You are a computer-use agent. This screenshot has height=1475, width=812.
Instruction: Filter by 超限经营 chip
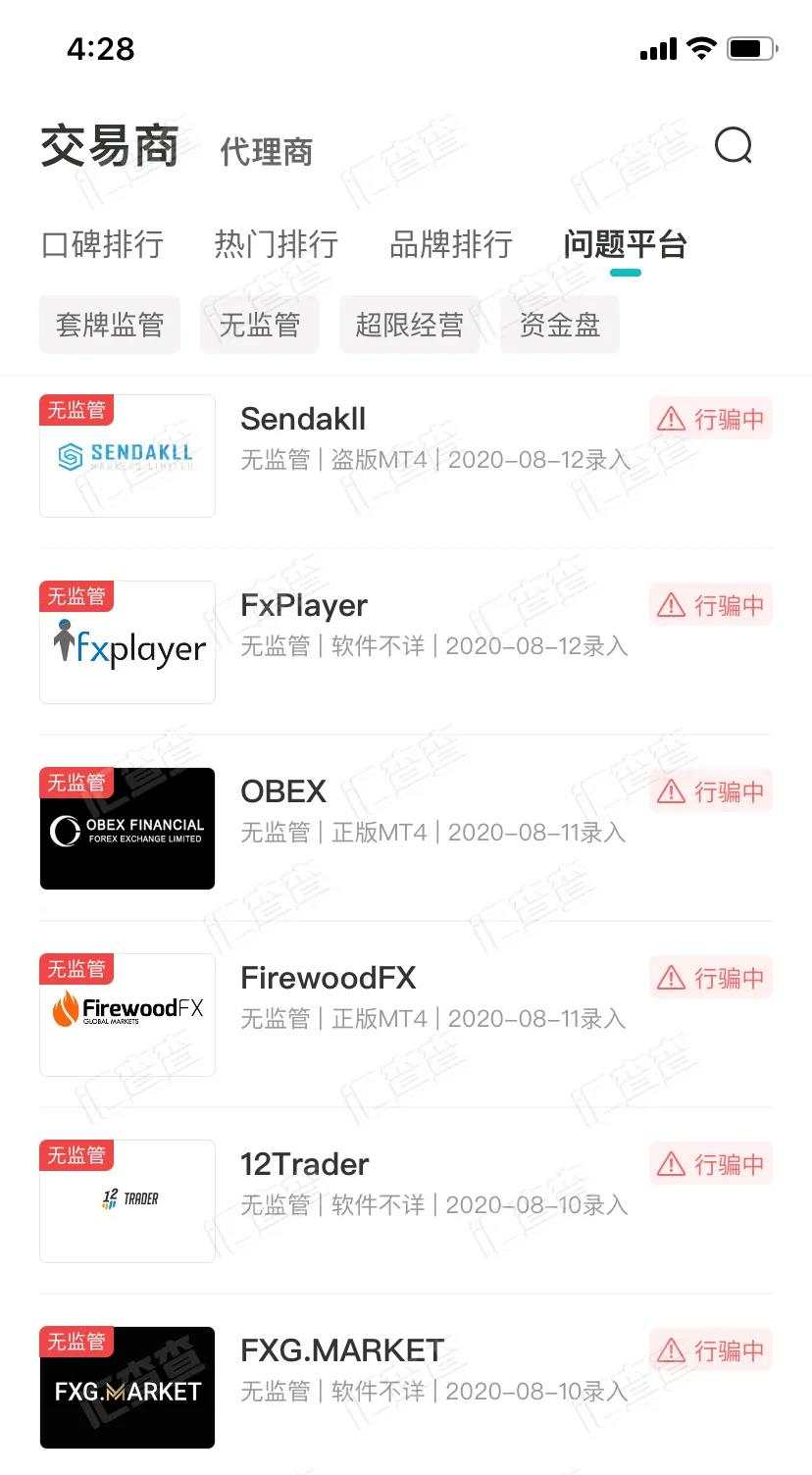(x=409, y=325)
